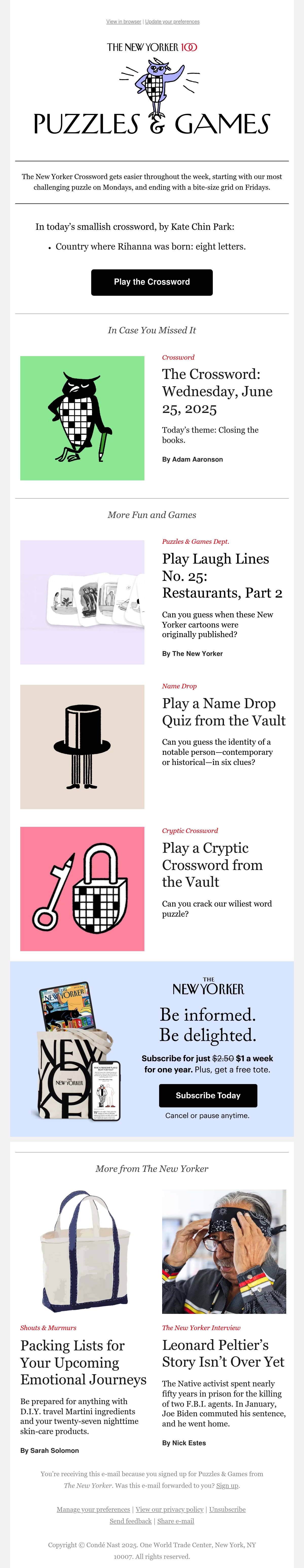Tap the Sign up link
This screenshot has width=304, height=1568.
coord(227,1485)
